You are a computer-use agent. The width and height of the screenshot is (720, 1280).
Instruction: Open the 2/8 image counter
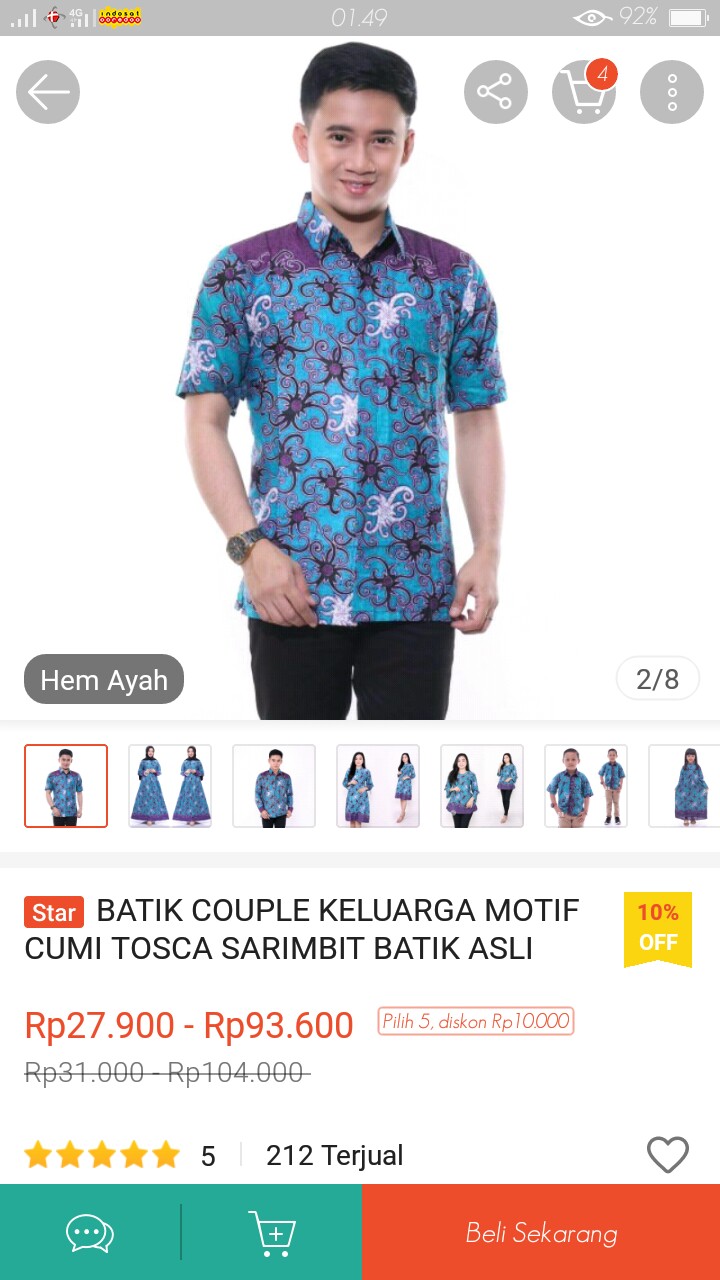(657, 678)
